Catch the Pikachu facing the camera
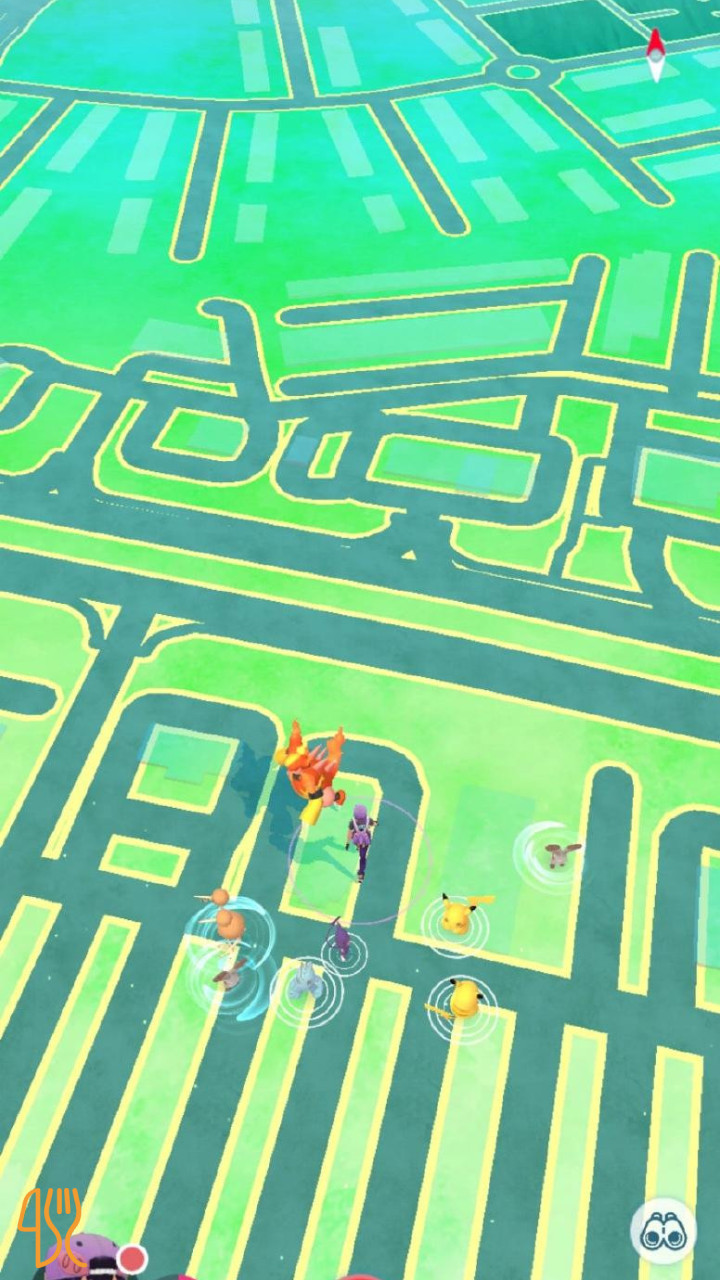 point(458,912)
